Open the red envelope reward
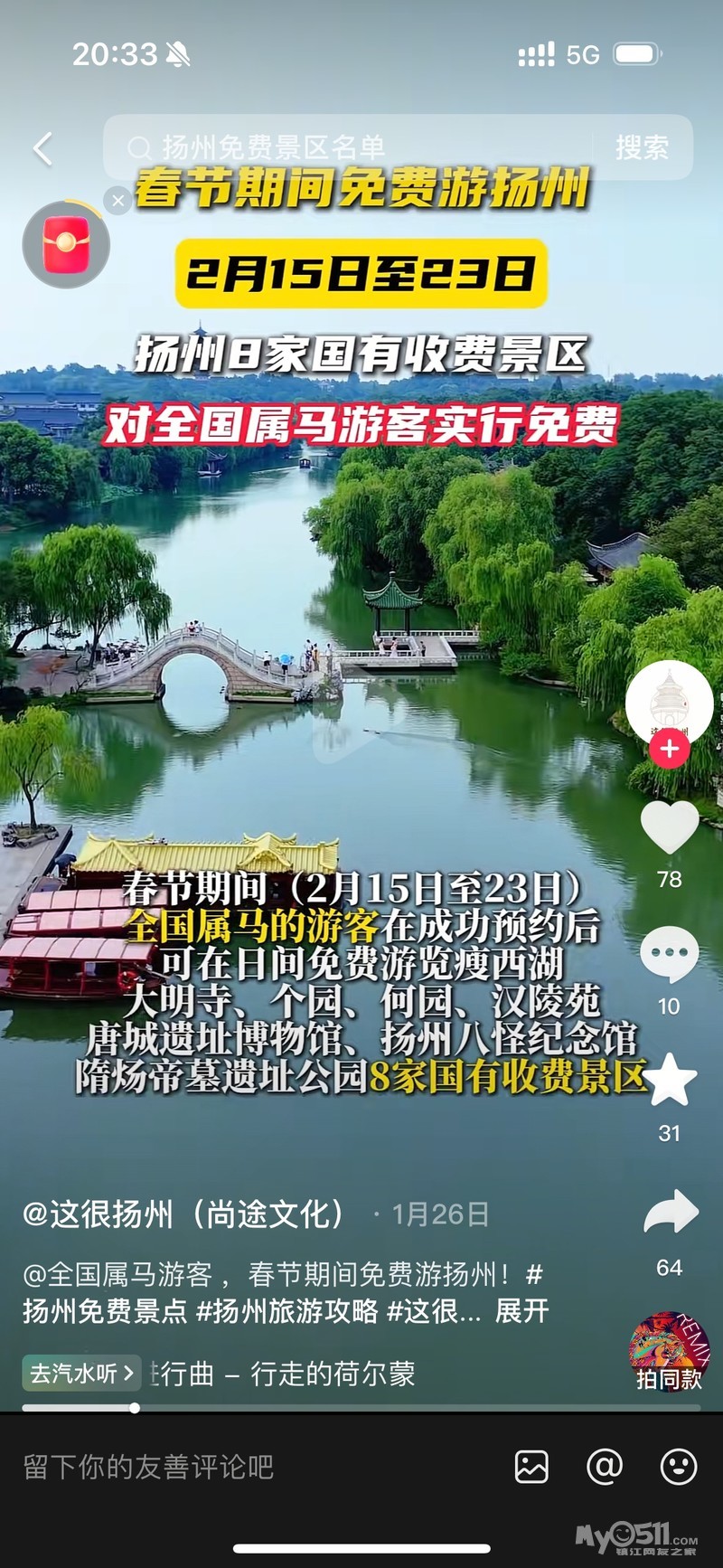Image resolution: width=723 pixels, height=1568 pixels. [66, 245]
